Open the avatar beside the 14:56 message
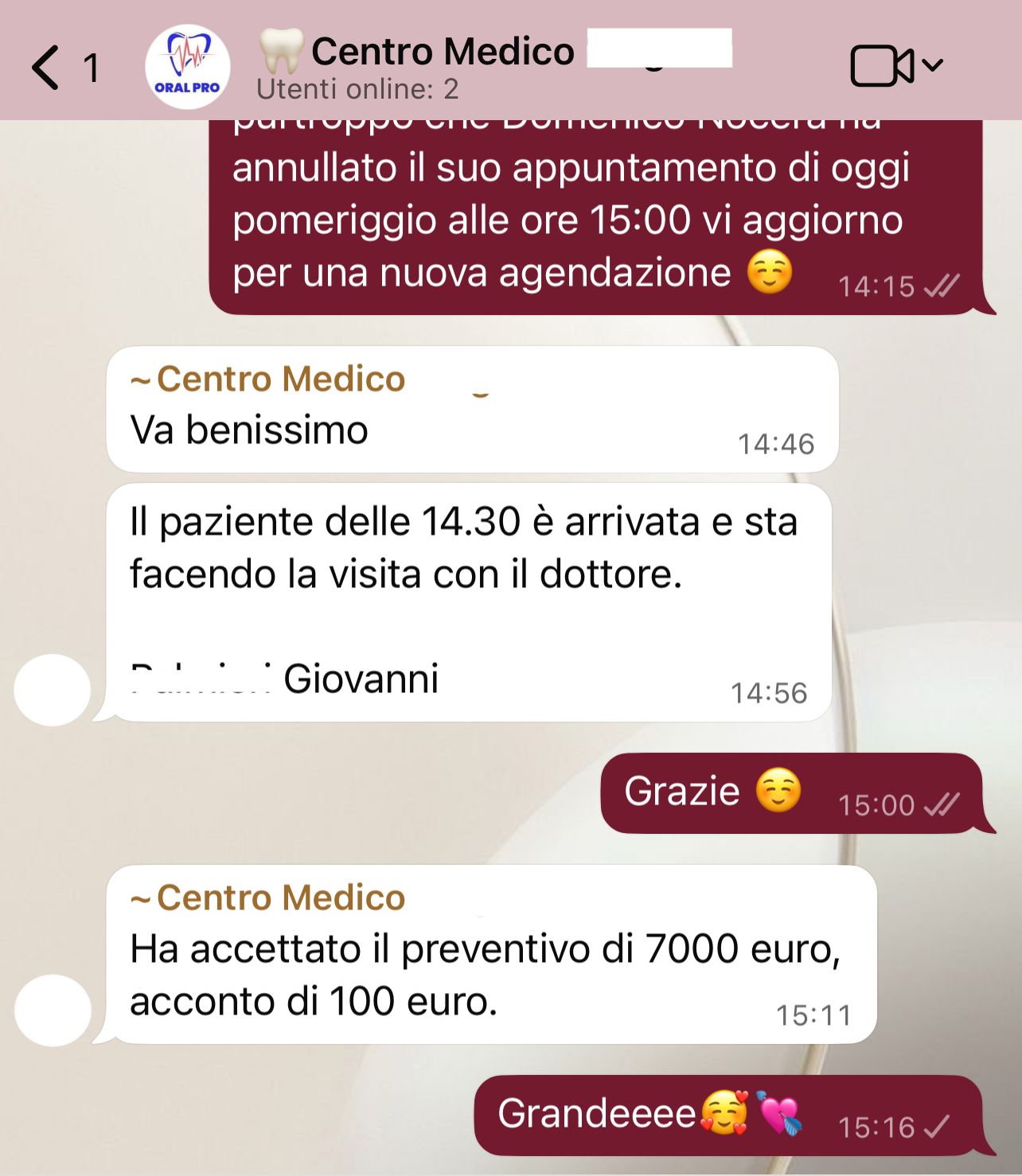 tap(53, 690)
